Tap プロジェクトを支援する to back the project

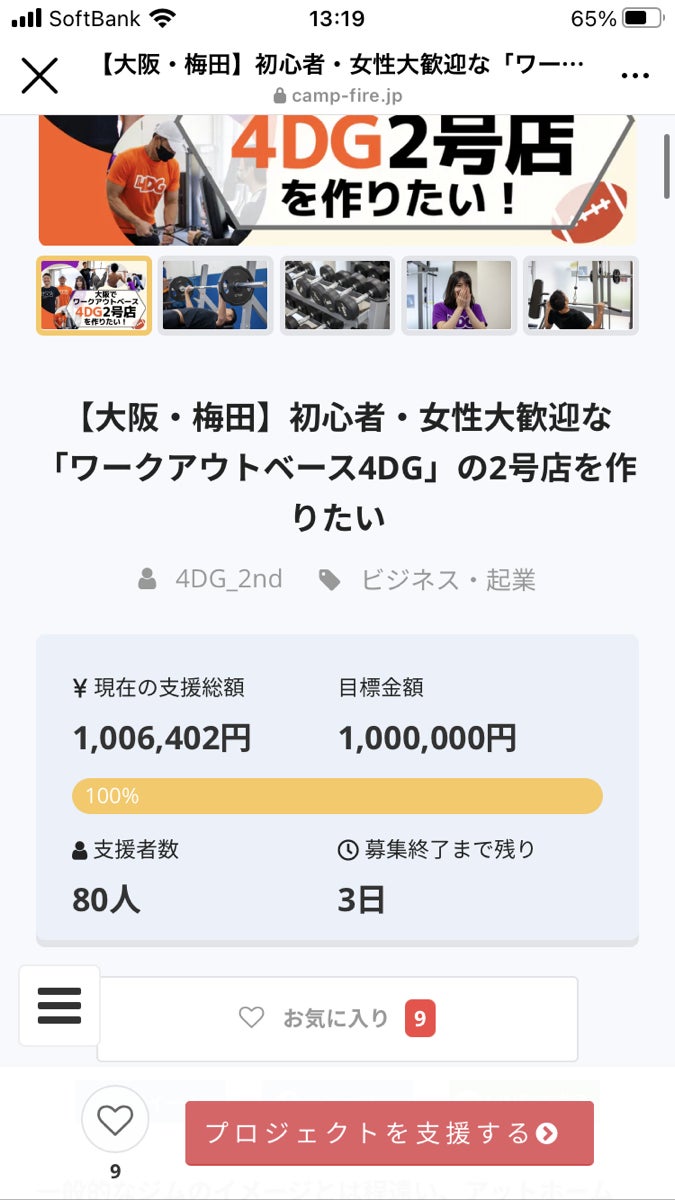(389, 1133)
